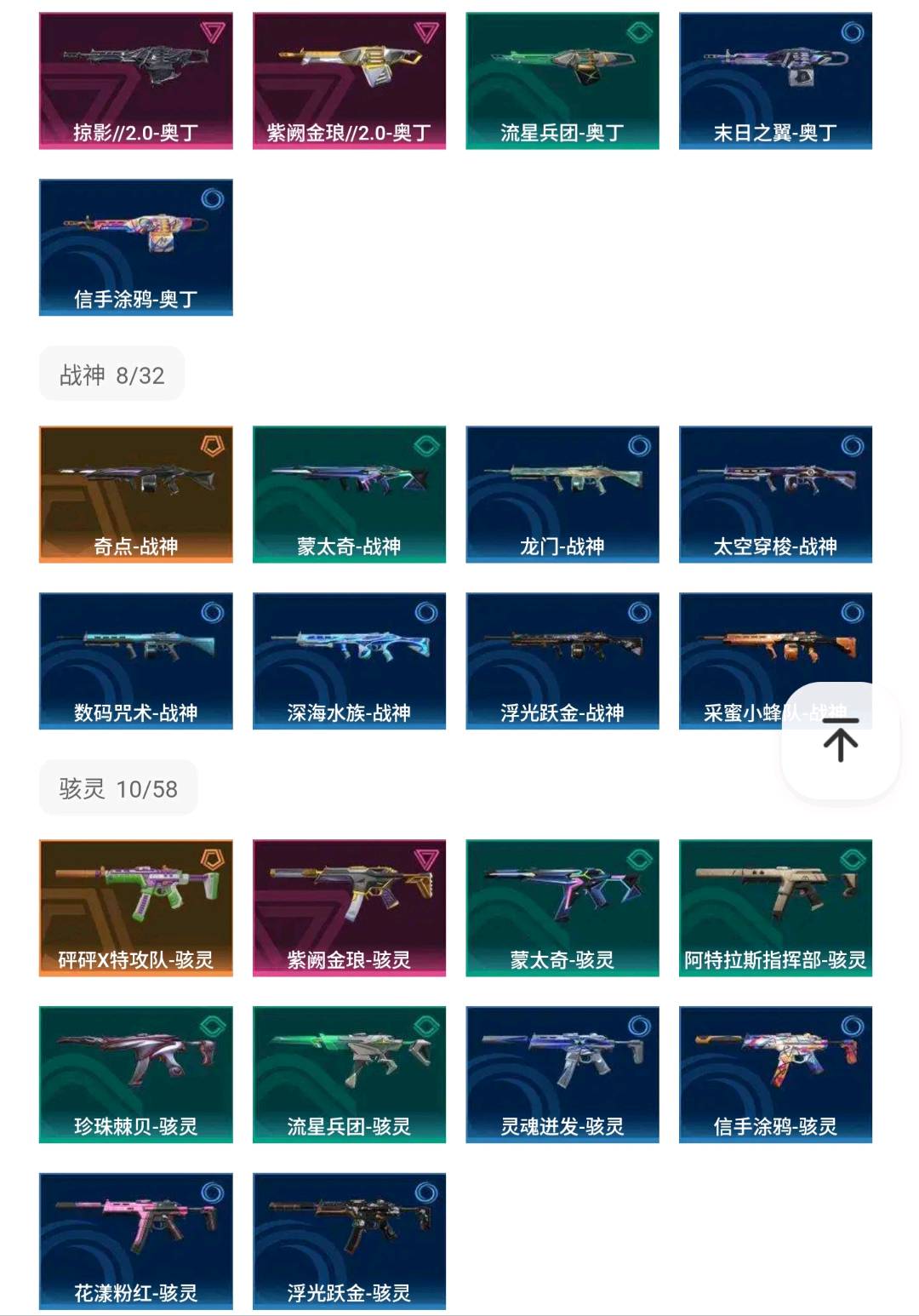Tap the scroll-to-top arrow button

[841, 740]
